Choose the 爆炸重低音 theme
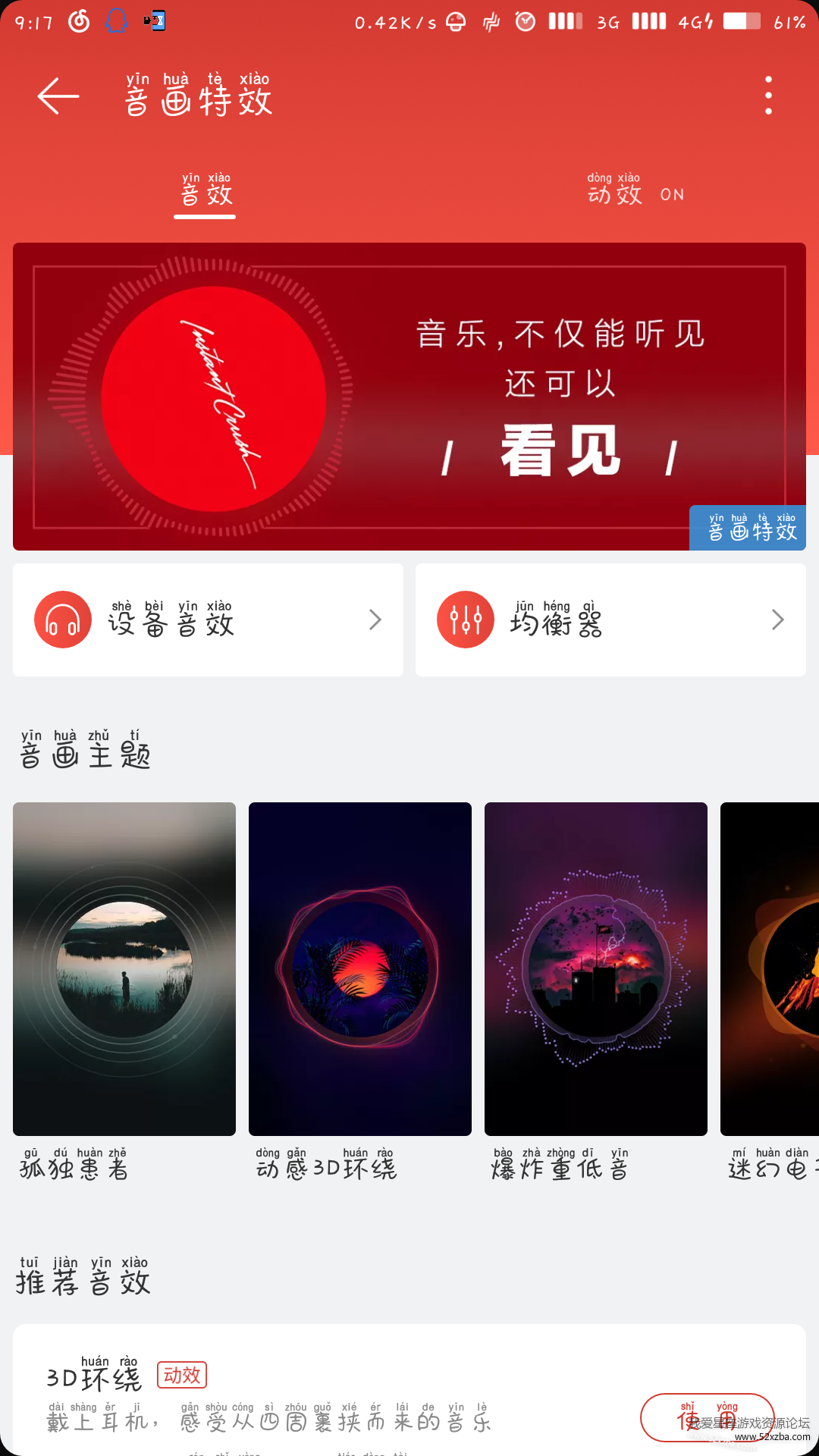 point(596,968)
